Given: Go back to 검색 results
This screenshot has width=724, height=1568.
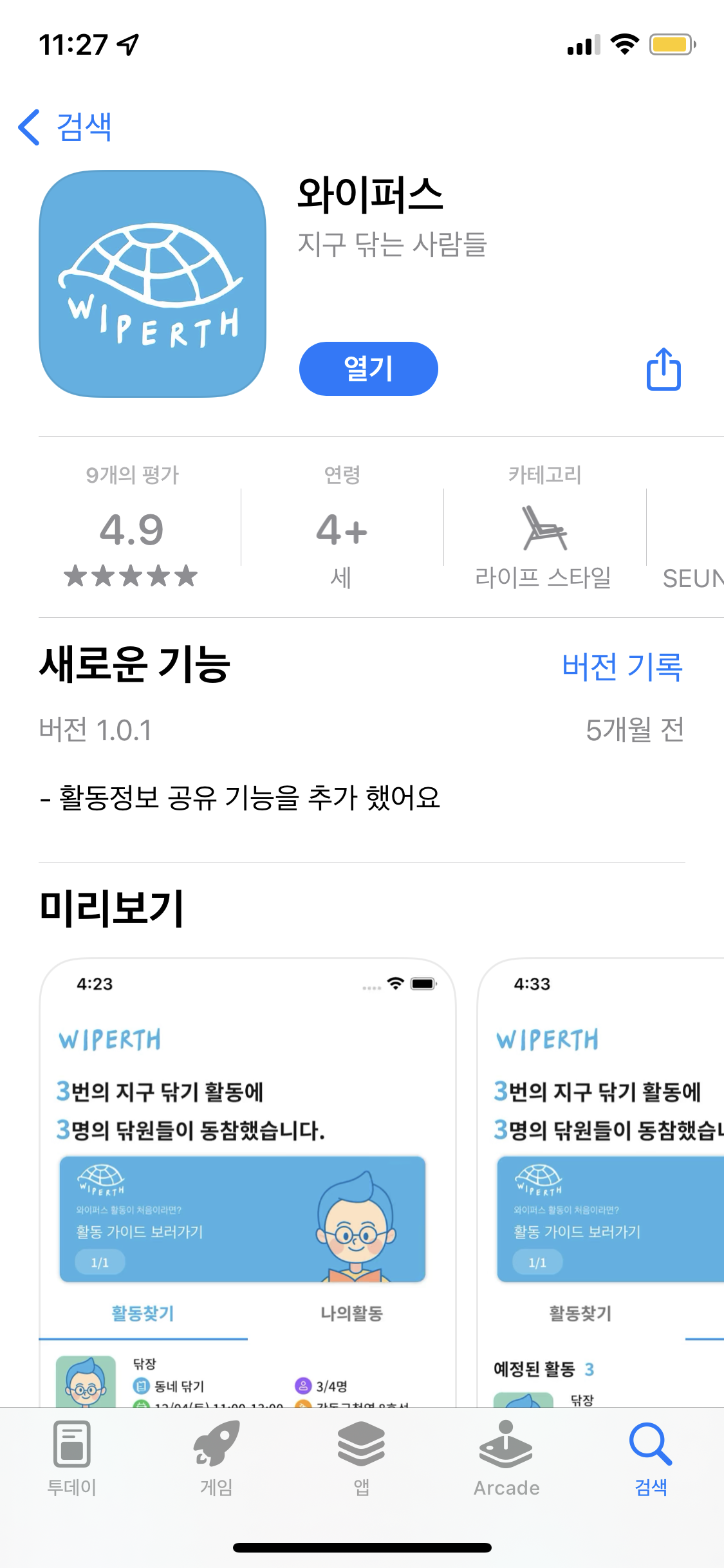Looking at the screenshot, I should [66, 127].
